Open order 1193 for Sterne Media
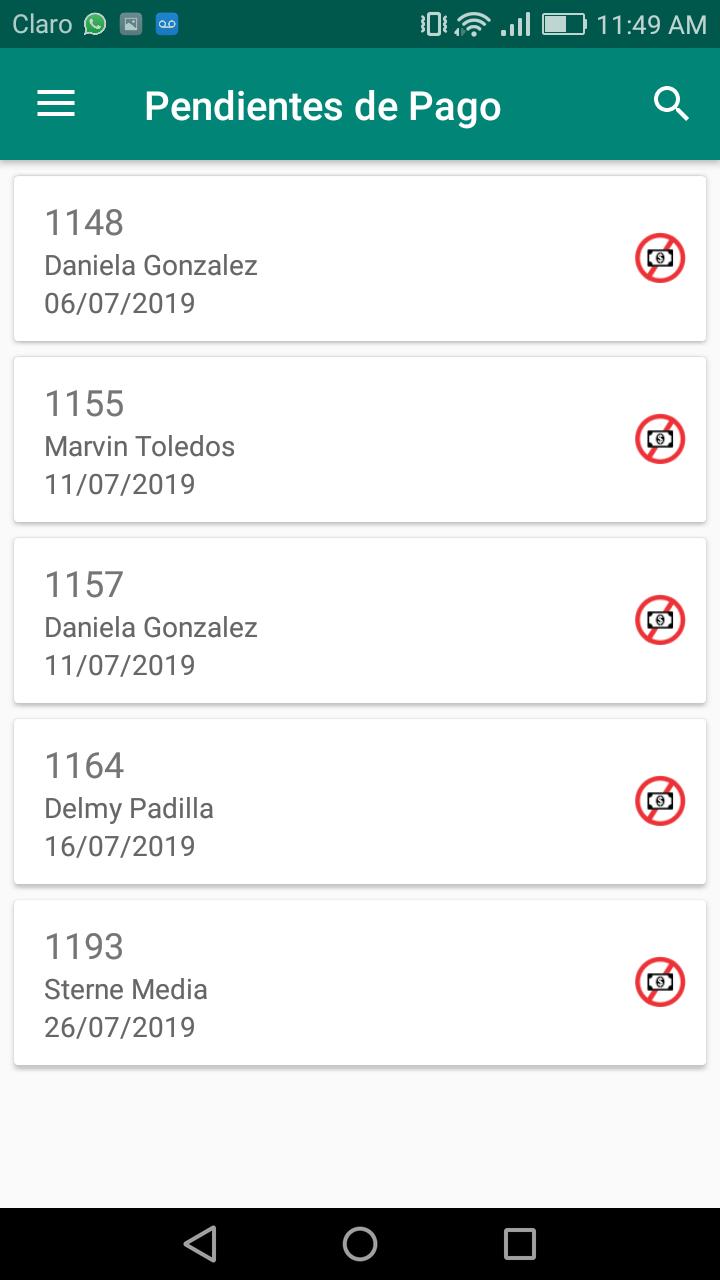Viewport: 720px width, 1280px height. tap(360, 983)
